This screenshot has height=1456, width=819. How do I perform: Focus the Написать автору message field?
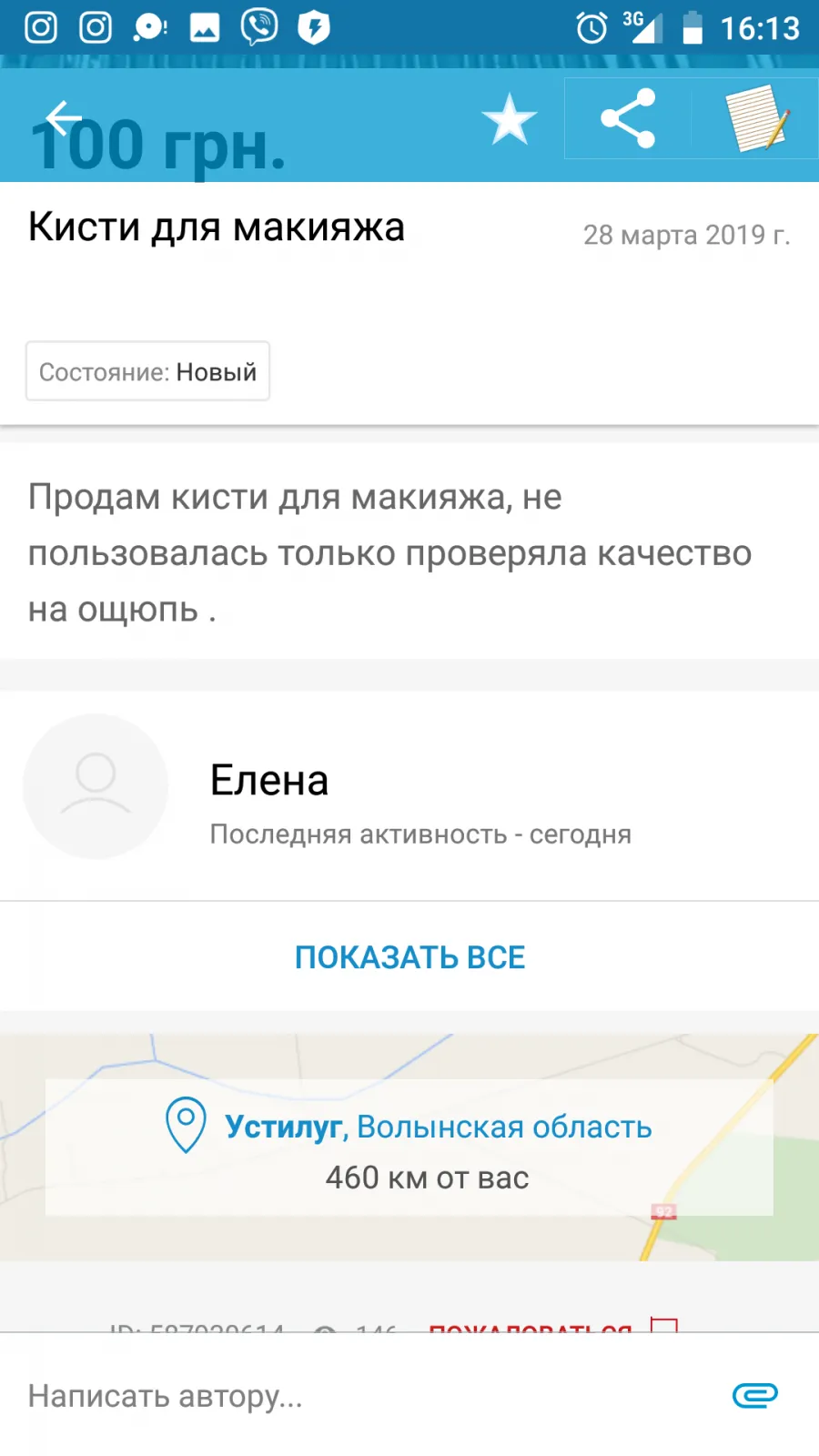pyautogui.click(x=364, y=1395)
